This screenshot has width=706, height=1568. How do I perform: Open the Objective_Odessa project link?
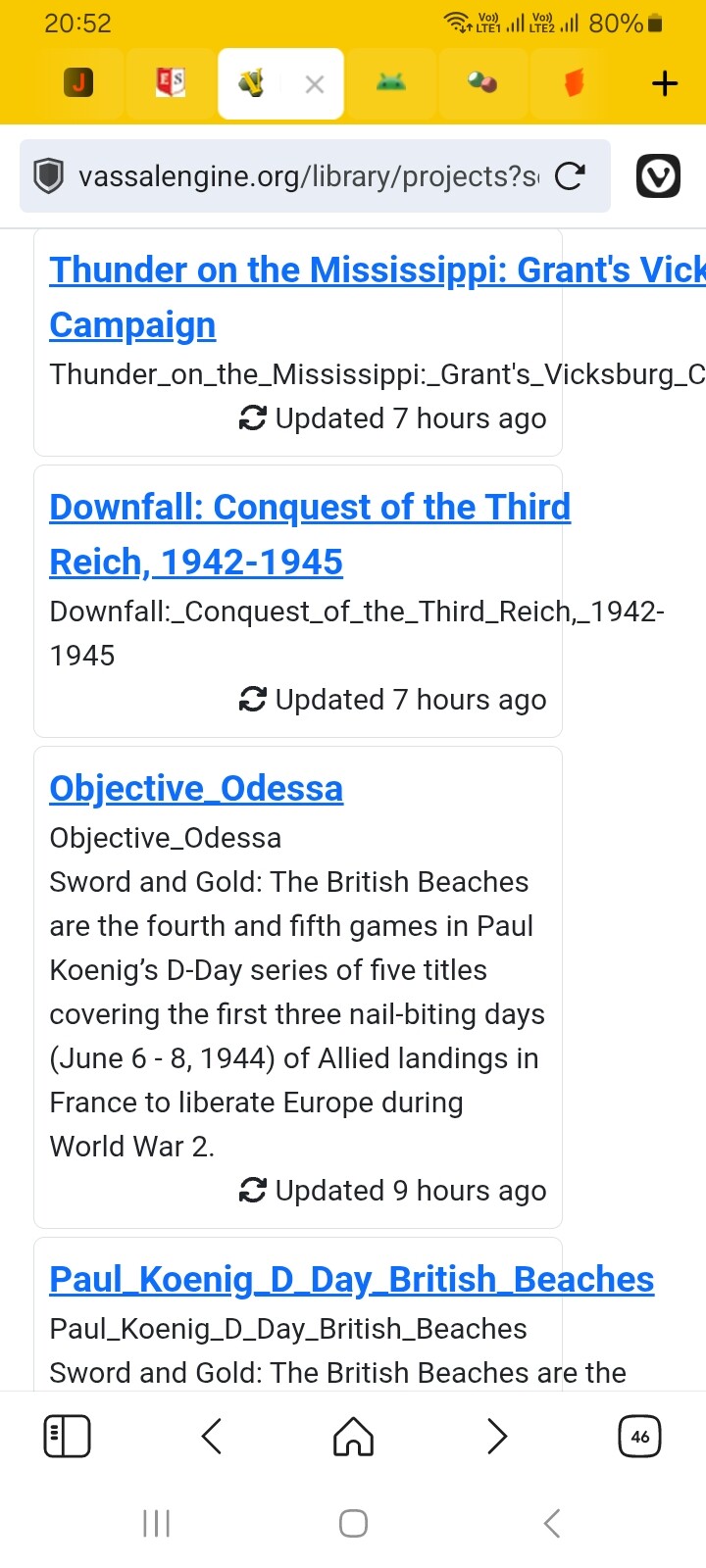click(x=196, y=789)
